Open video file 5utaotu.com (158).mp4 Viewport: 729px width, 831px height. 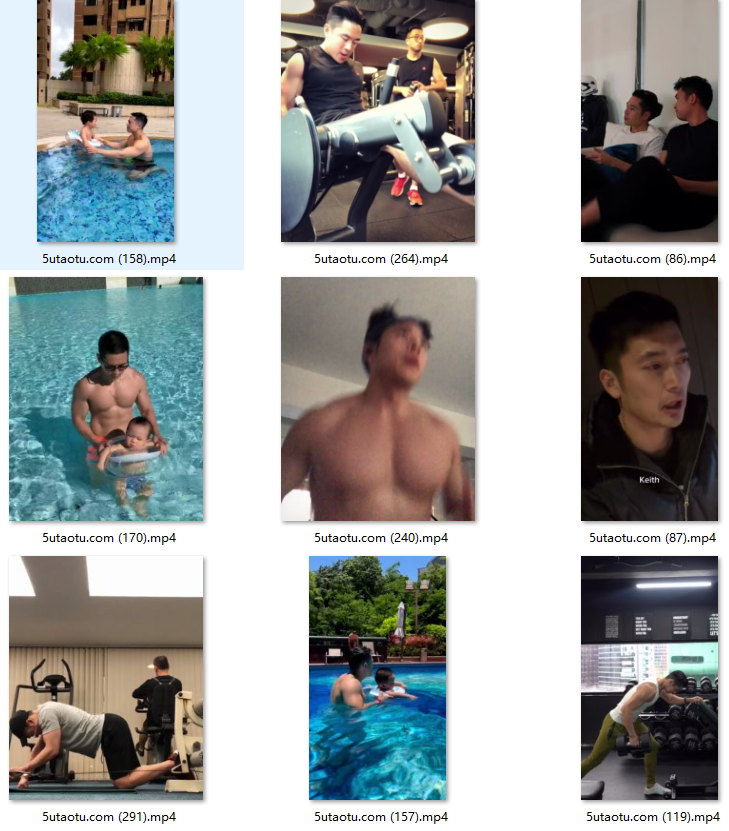[106, 121]
